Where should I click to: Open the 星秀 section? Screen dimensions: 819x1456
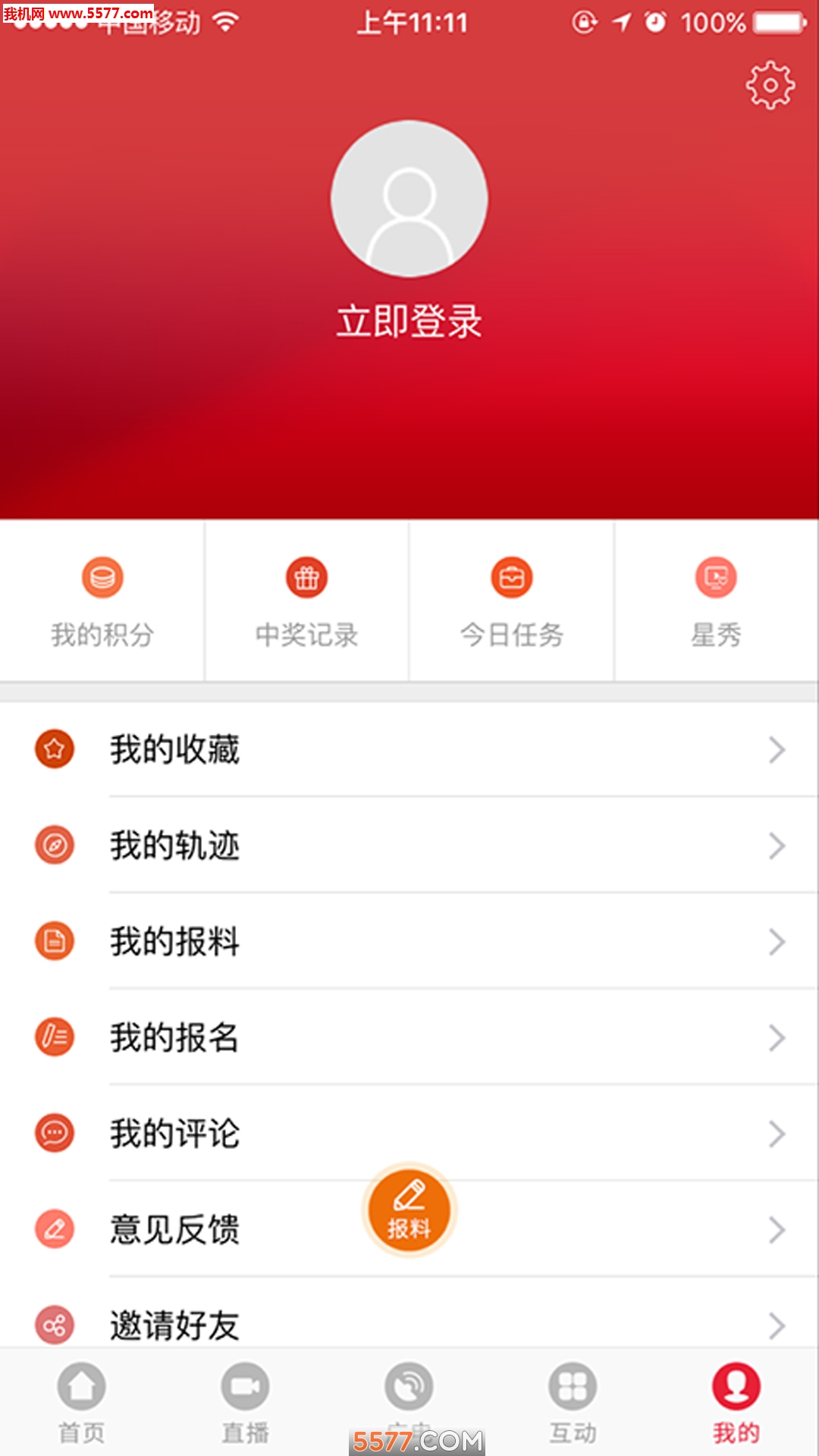[x=716, y=601]
